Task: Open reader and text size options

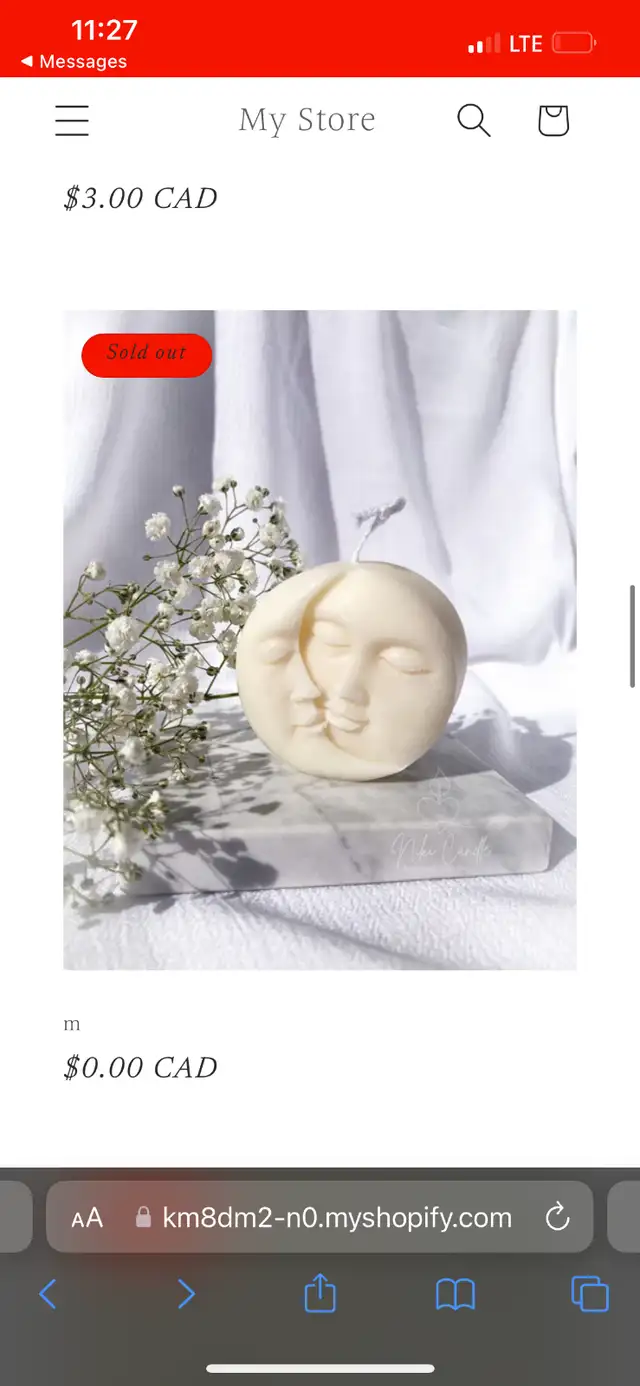Action: (x=88, y=1218)
